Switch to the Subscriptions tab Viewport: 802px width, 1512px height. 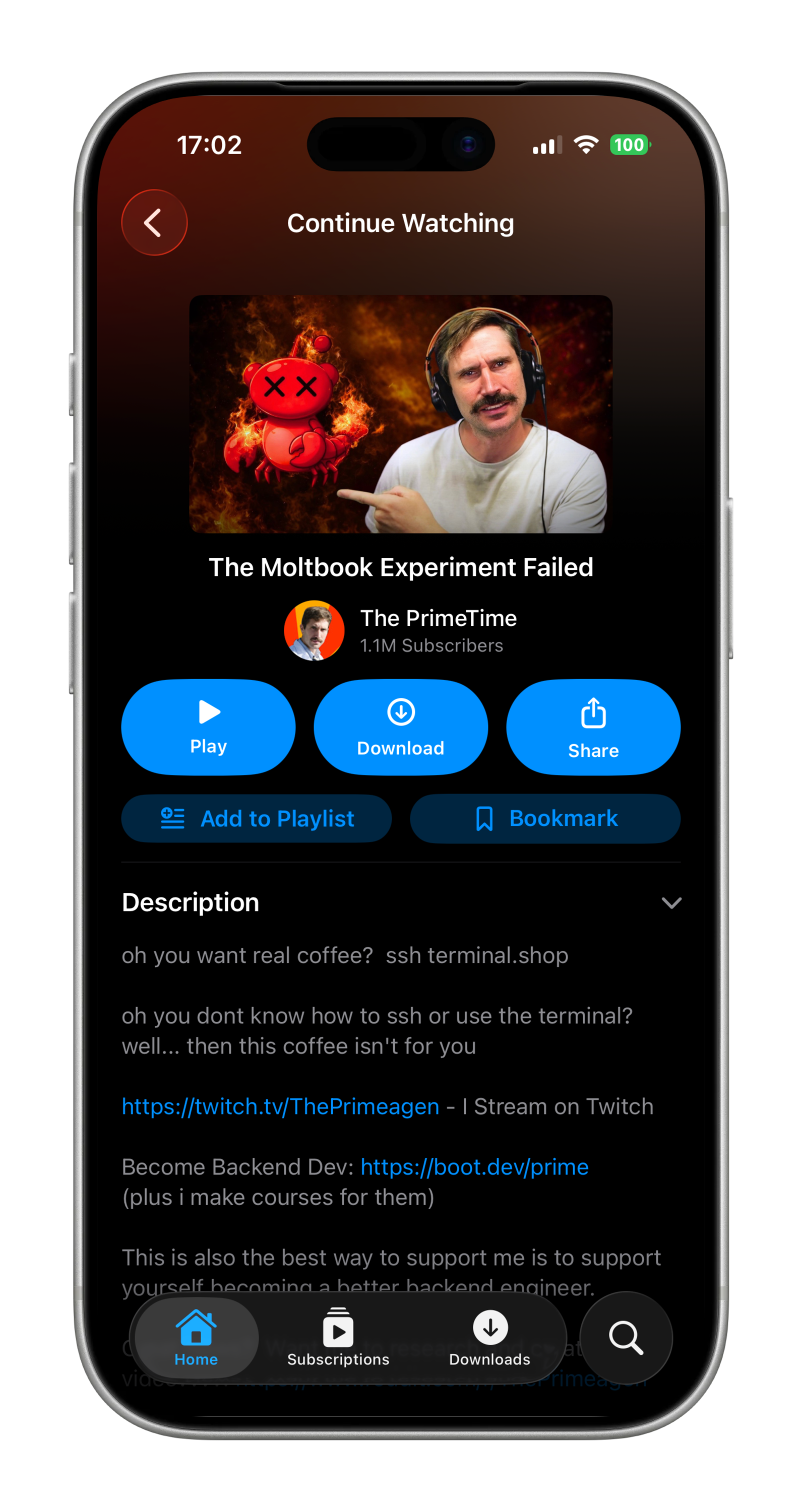[338, 1338]
